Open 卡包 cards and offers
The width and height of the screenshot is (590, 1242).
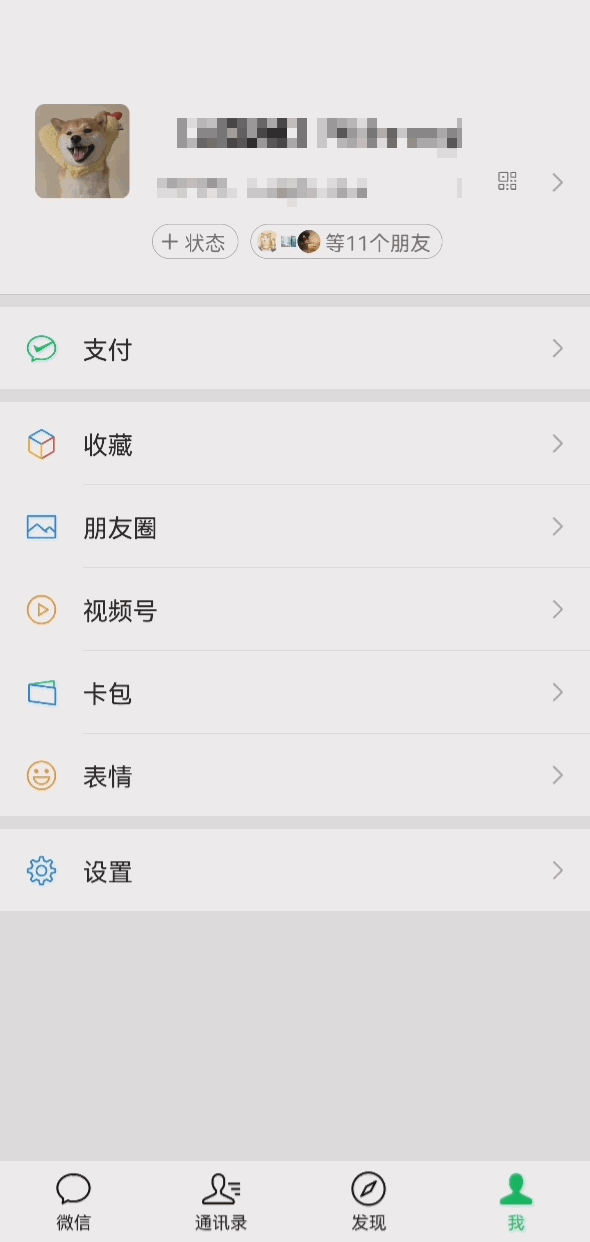pos(295,692)
